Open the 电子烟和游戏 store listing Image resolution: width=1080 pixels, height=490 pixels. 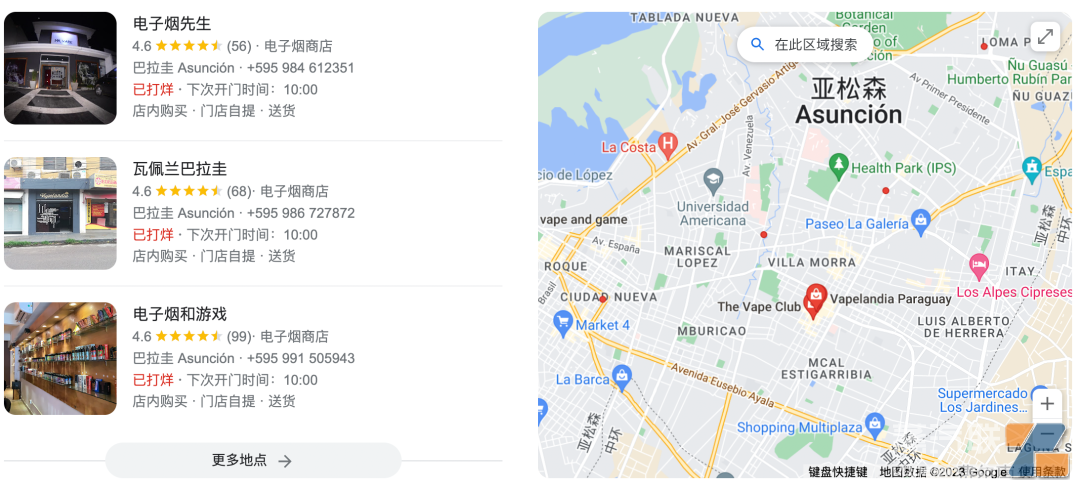(180, 314)
